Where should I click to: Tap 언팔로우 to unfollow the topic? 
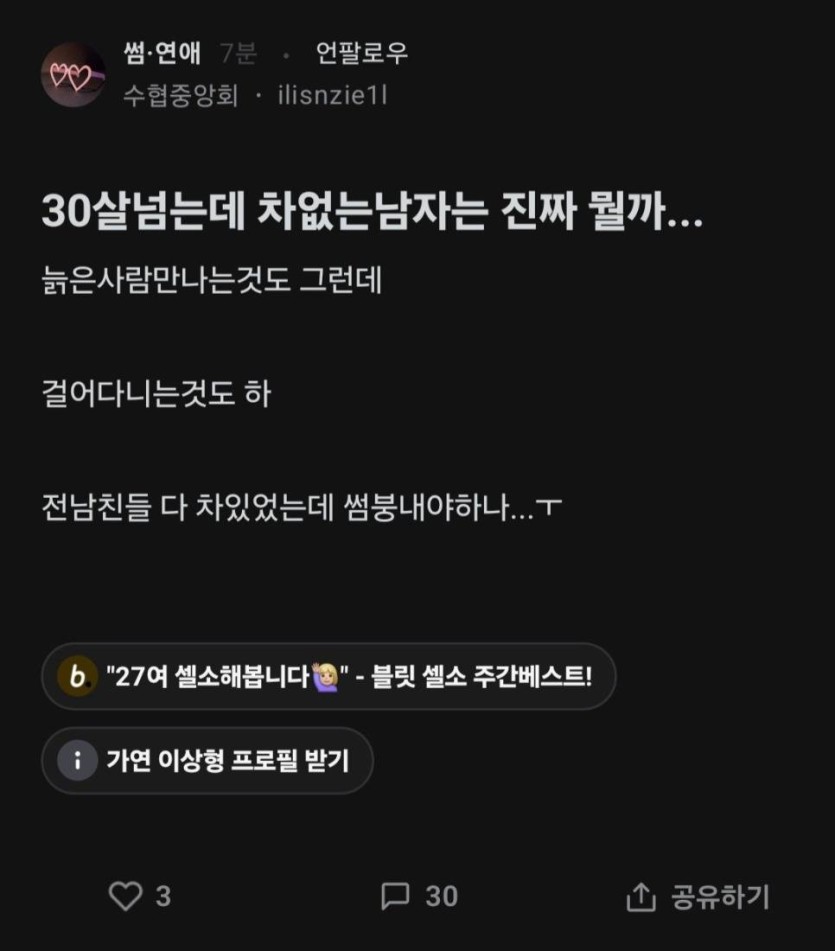point(361,53)
